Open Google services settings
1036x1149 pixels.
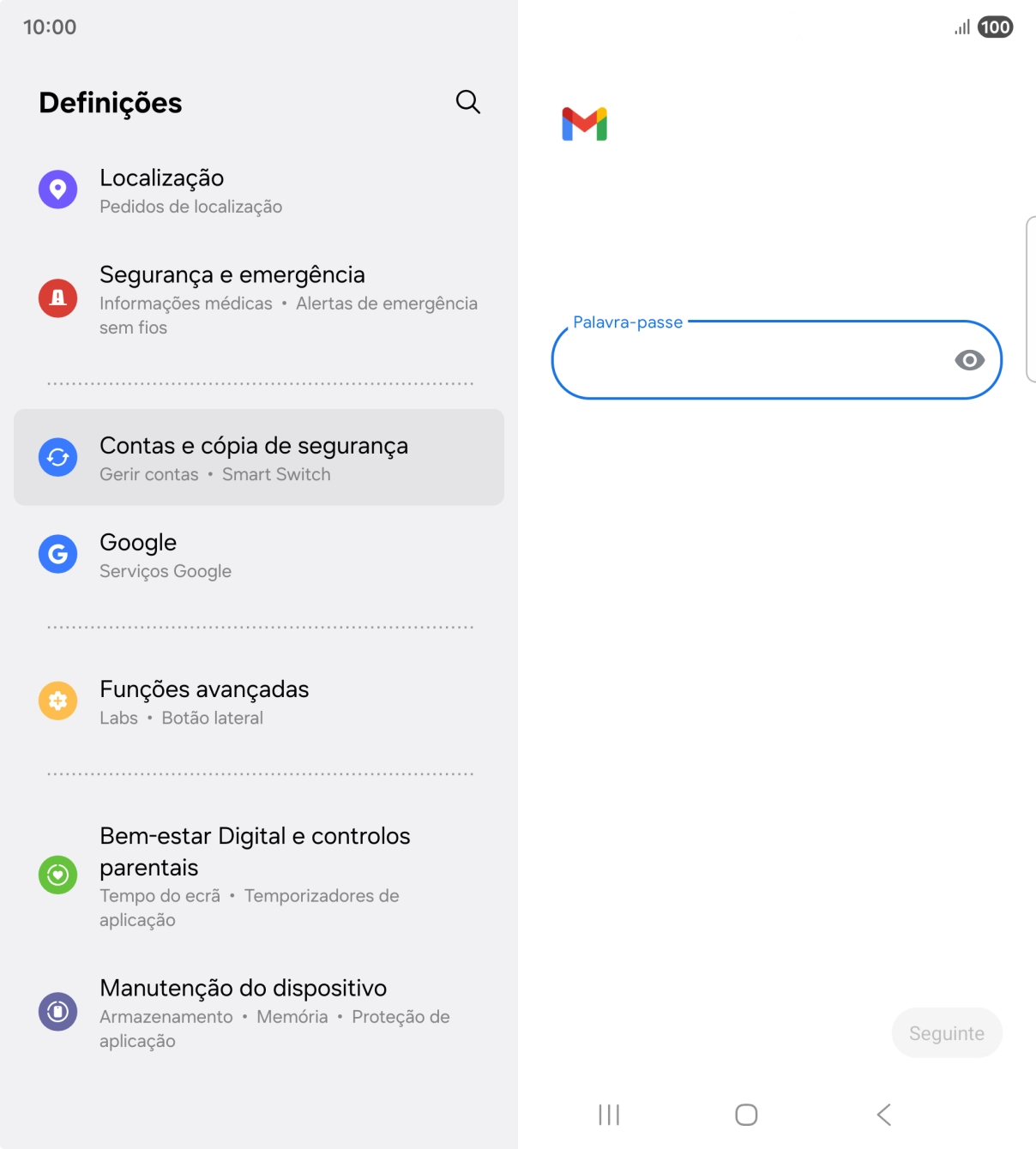pos(257,555)
